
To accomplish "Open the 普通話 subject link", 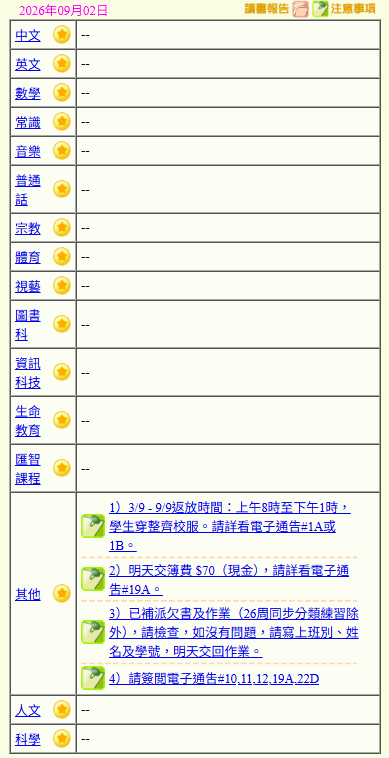I will 28,190.
